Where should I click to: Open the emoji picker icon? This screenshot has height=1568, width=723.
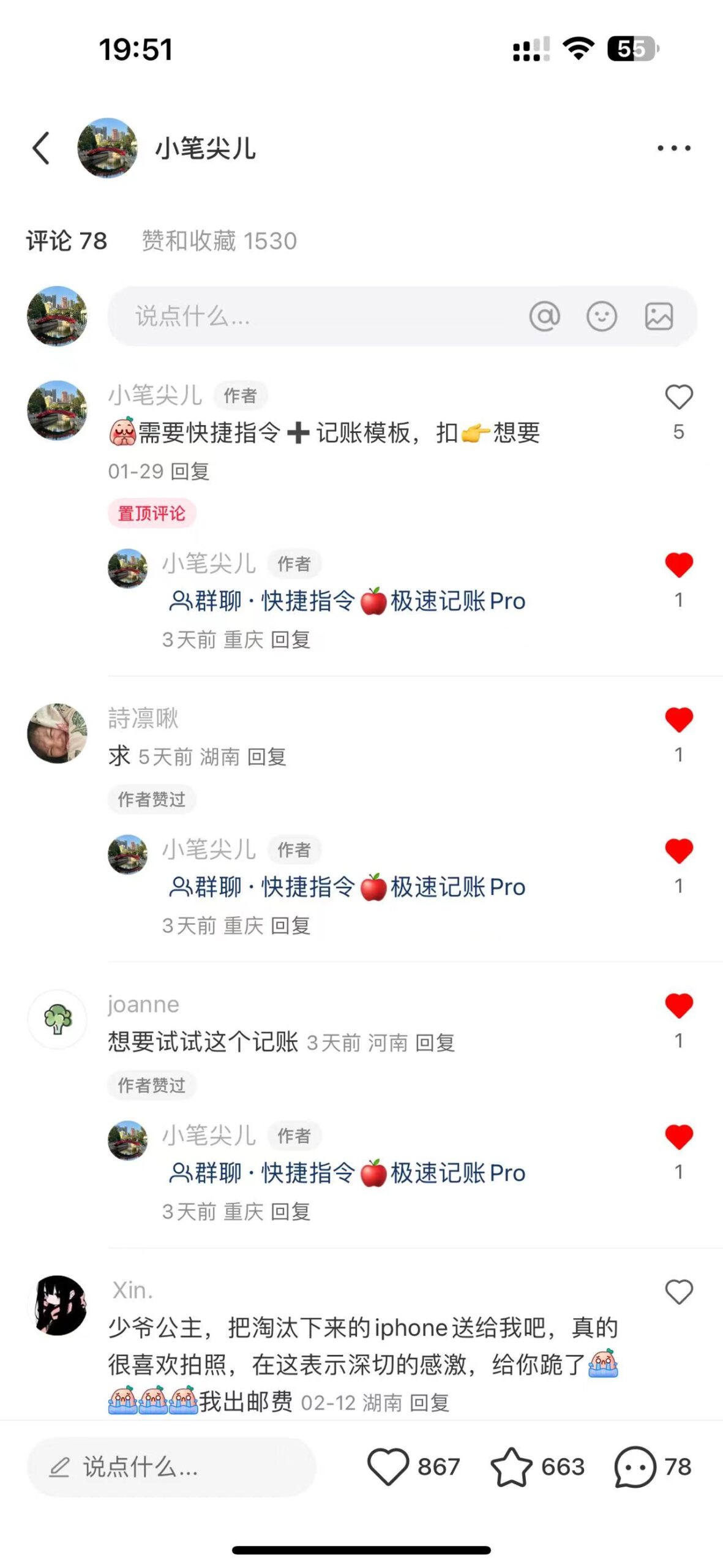601,316
